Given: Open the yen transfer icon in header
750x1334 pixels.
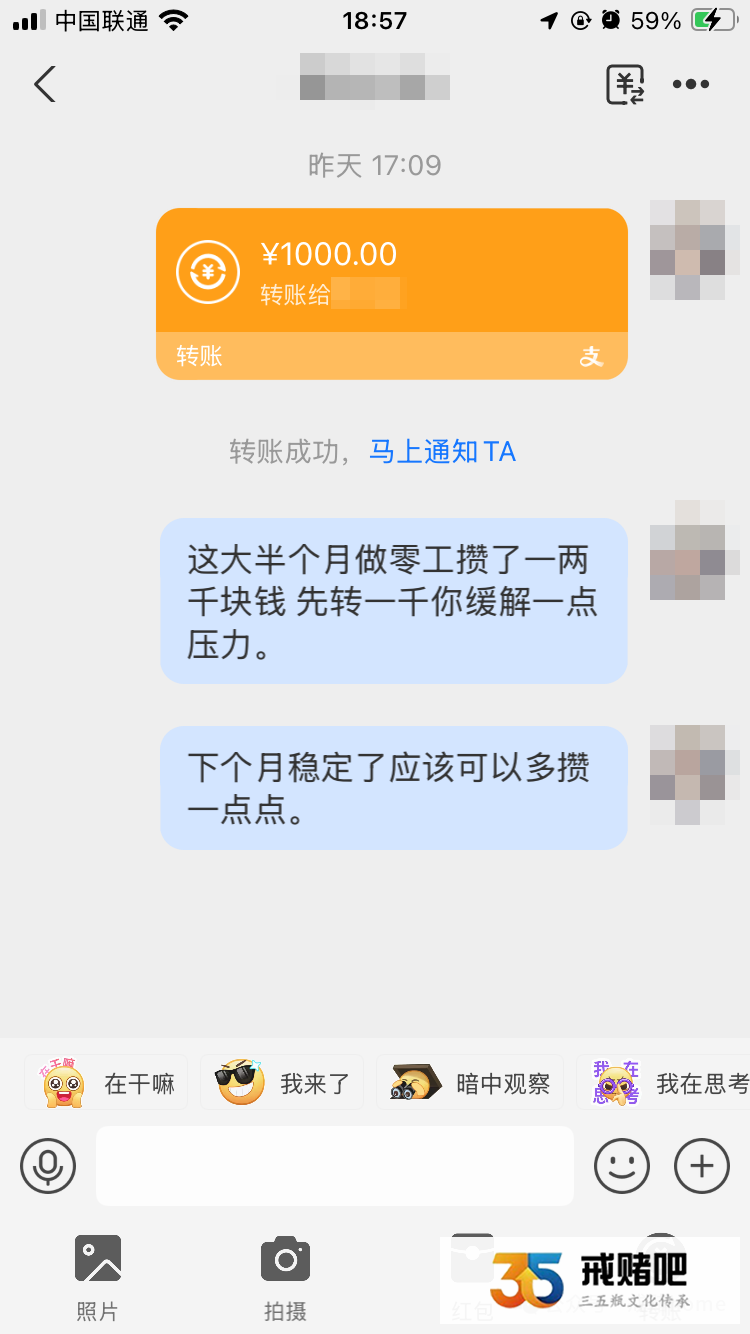Looking at the screenshot, I should [x=625, y=85].
